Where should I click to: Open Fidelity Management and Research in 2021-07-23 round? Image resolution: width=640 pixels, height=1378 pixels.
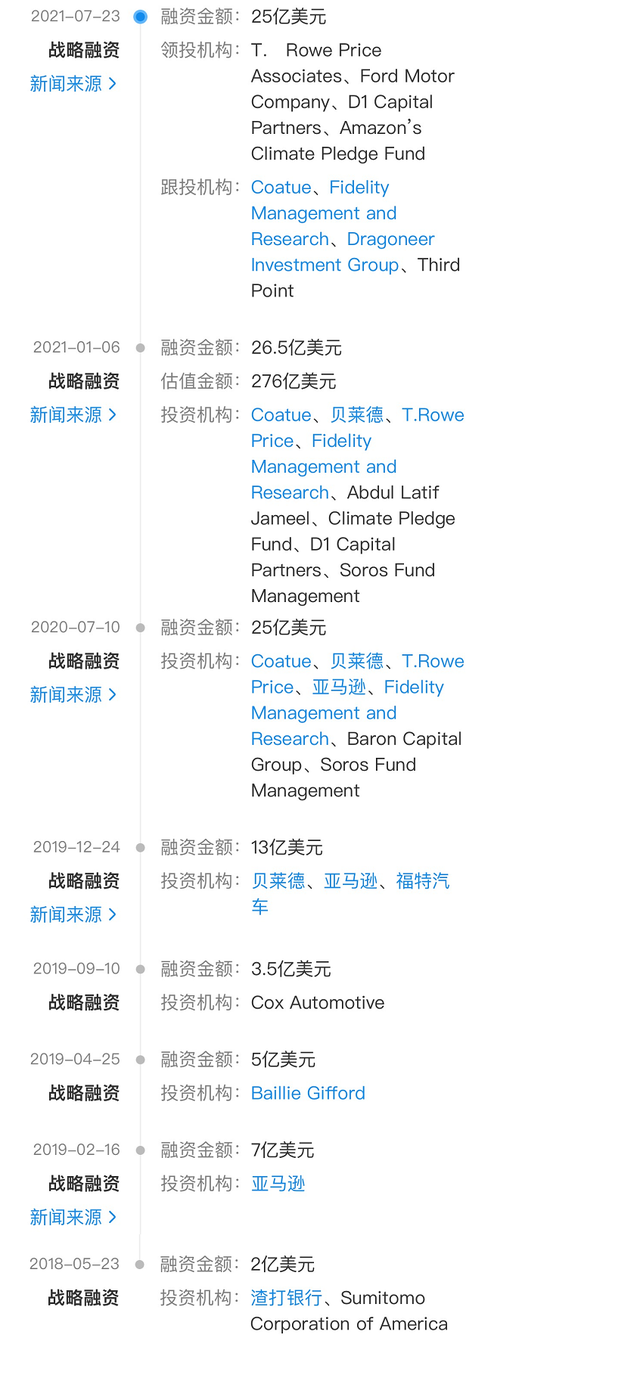tap(323, 213)
